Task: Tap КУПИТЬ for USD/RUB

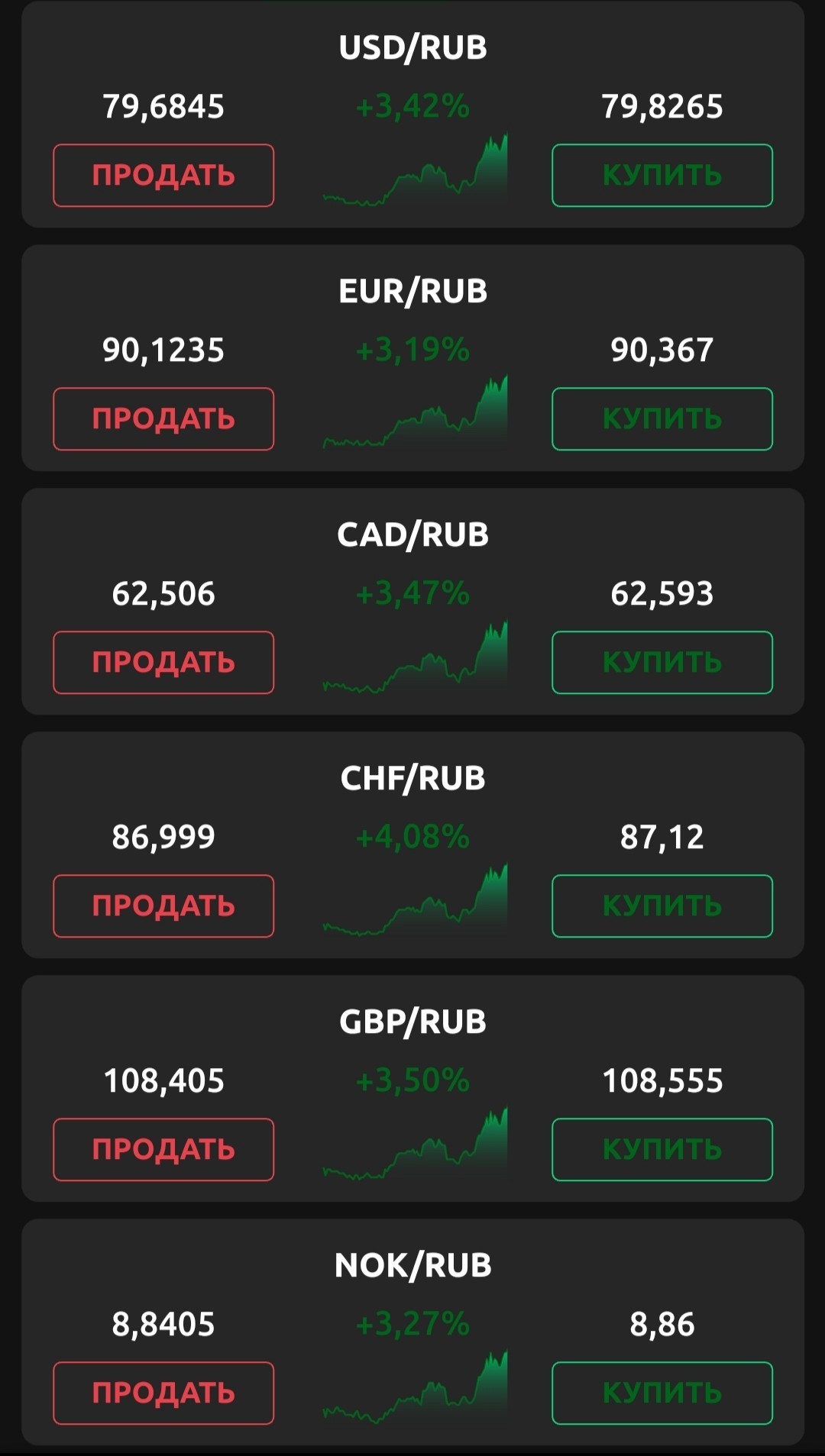Action: coord(662,176)
